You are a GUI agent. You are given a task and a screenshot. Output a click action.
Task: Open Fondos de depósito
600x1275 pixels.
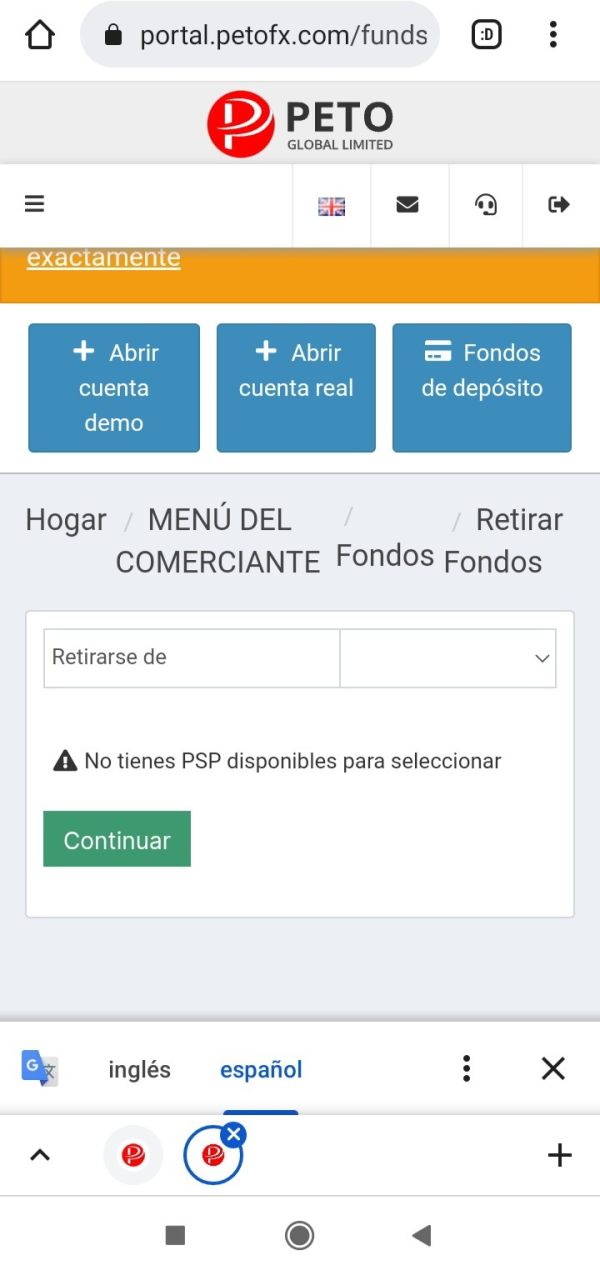482,388
